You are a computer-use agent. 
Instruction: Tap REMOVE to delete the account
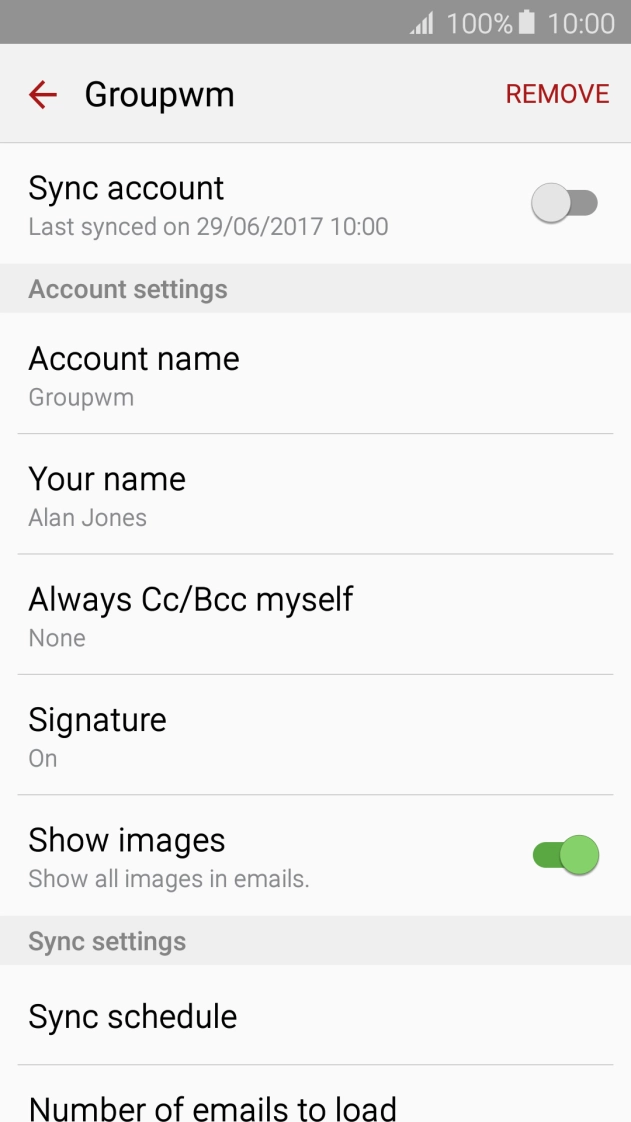point(557,94)
